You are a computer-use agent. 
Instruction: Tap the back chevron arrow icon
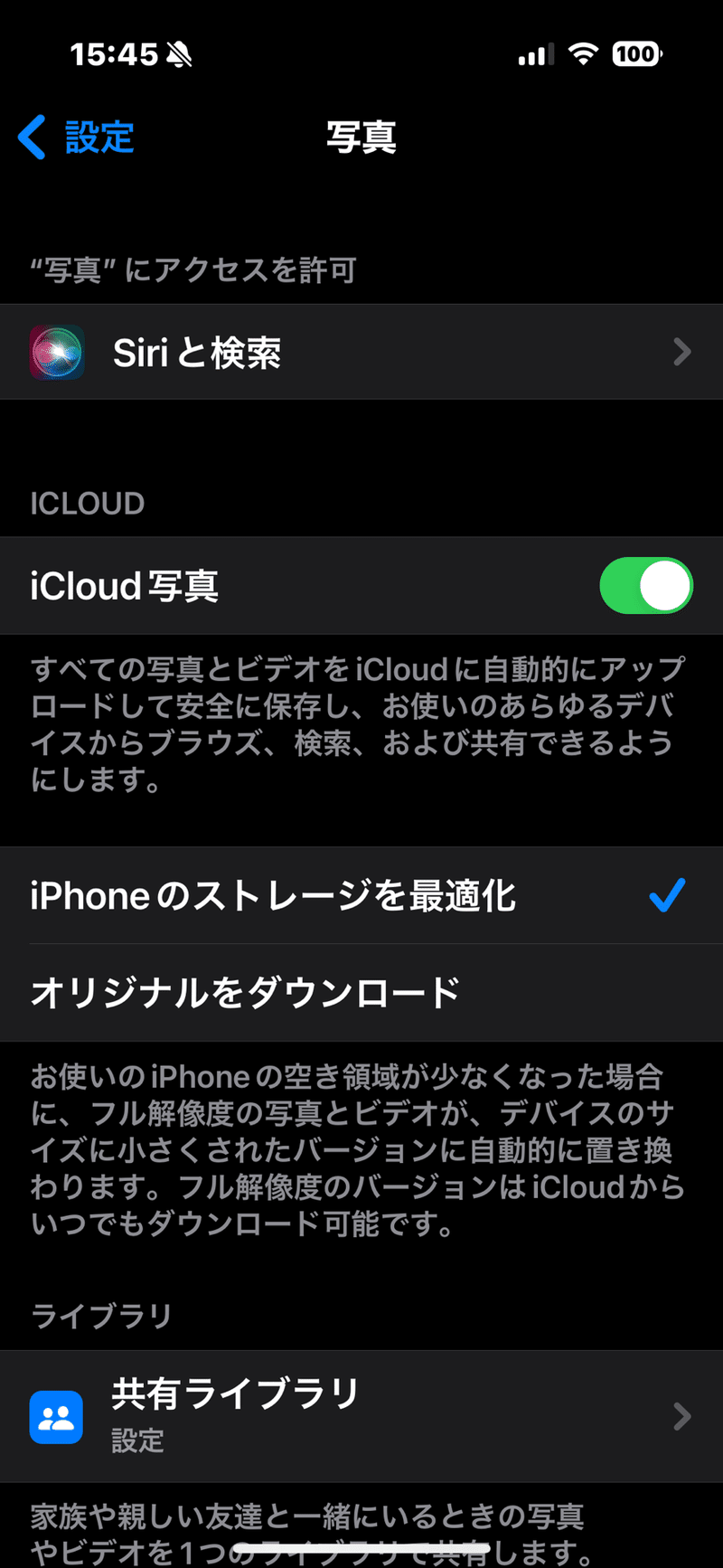[x=33, y=137]
